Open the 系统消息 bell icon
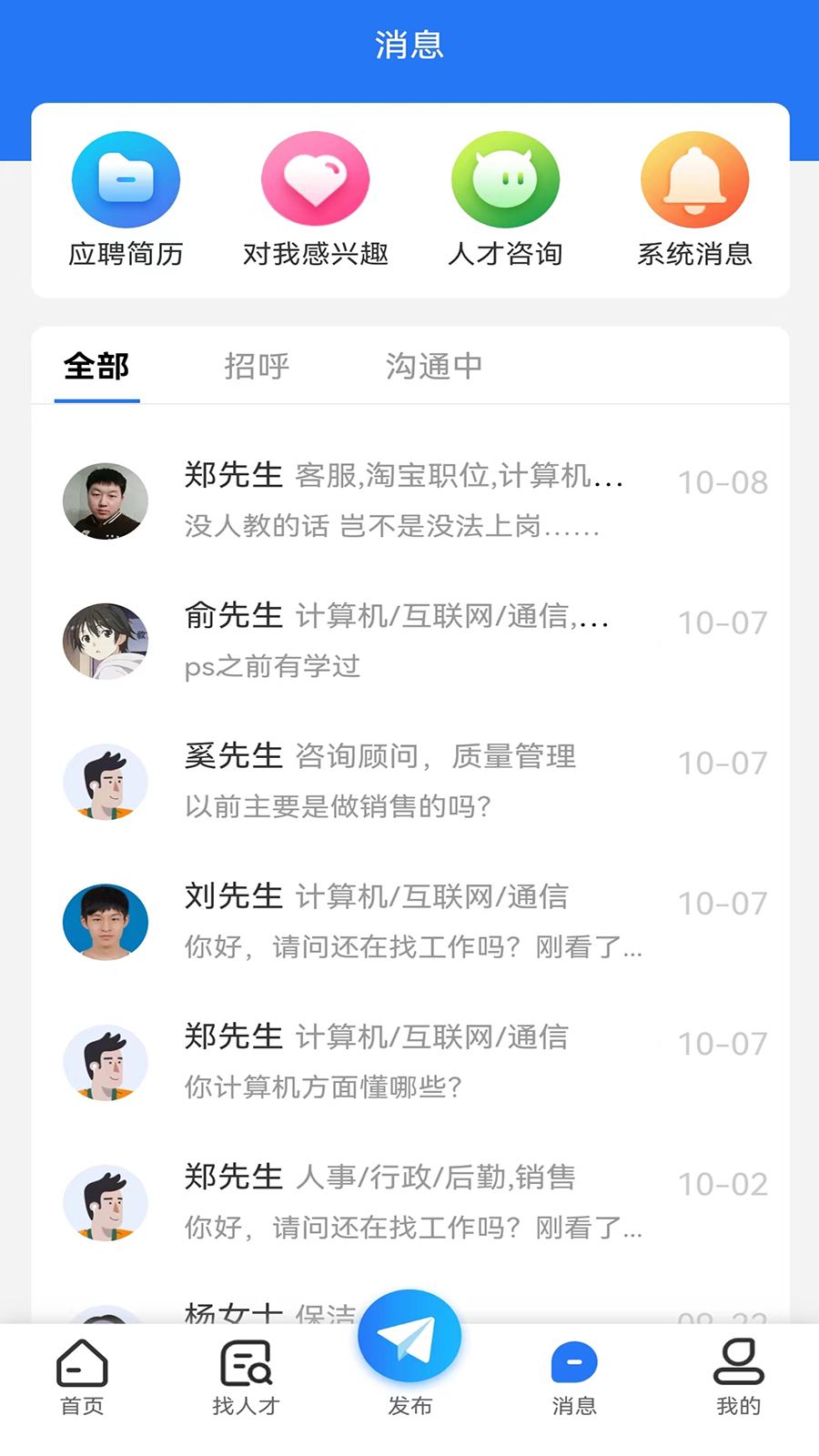This screenshot has width=819, height=1456. [694, 179]
